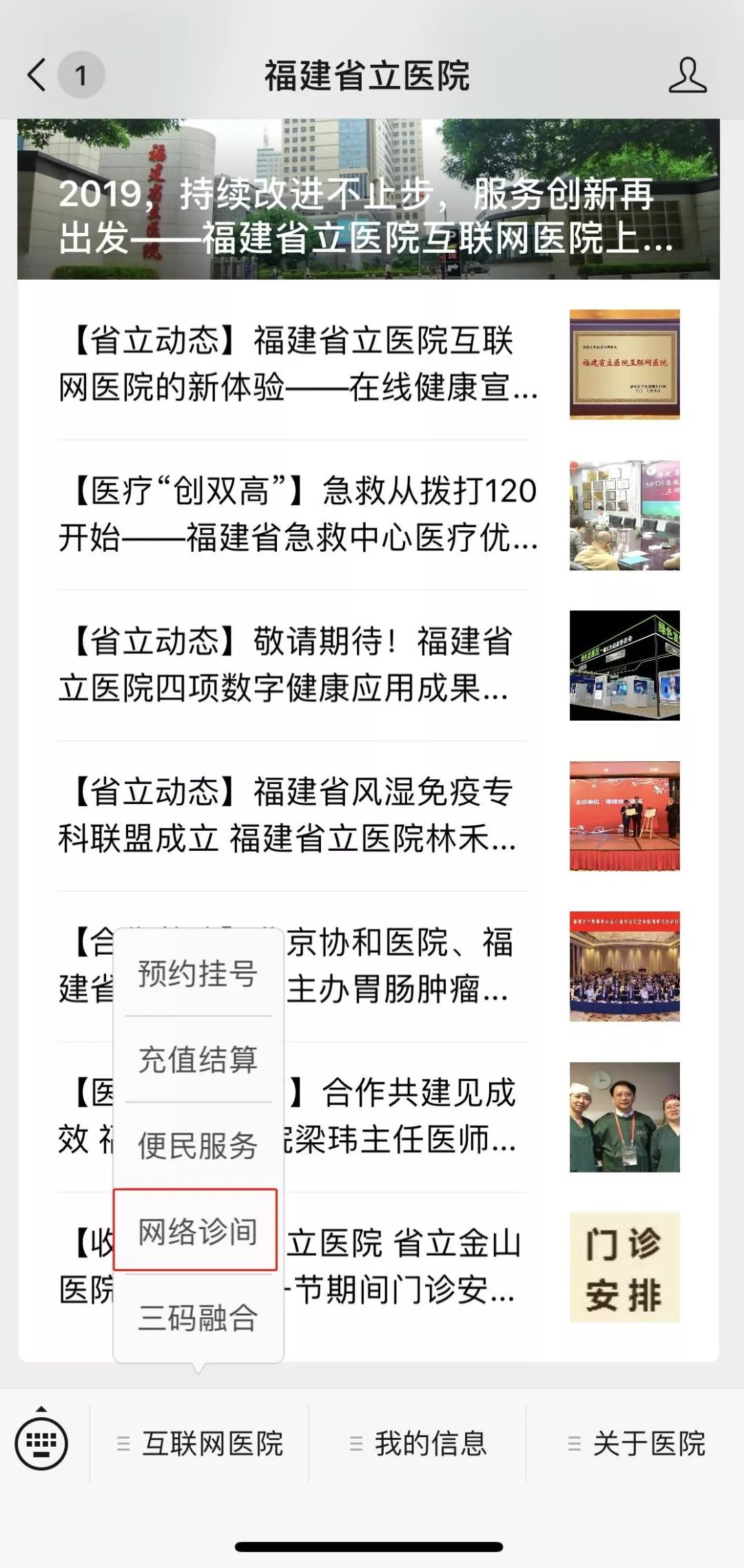Open the 北京协和医院 conference article photo

[624, 966]
